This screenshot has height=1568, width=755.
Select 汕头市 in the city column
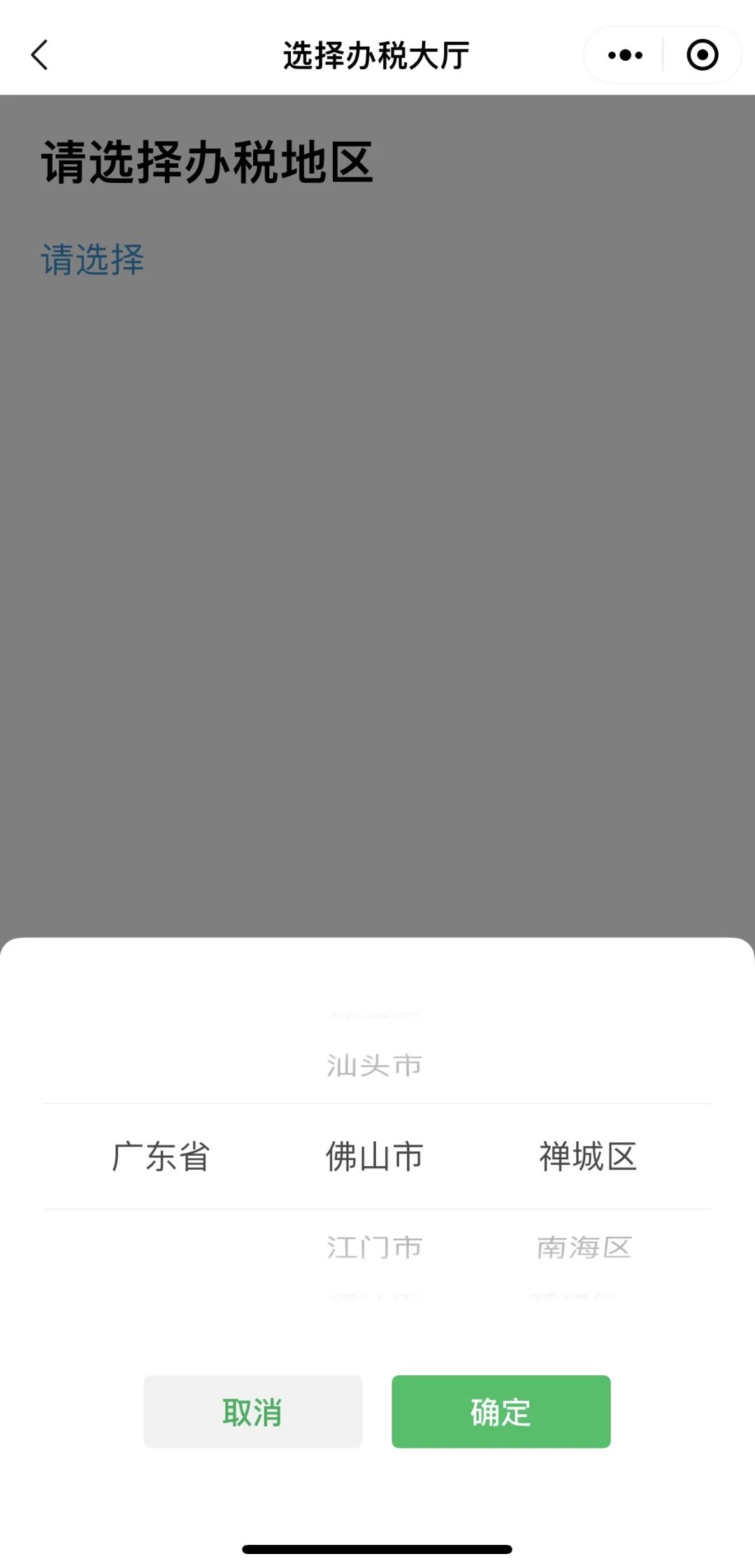(x=374, y=1065)
